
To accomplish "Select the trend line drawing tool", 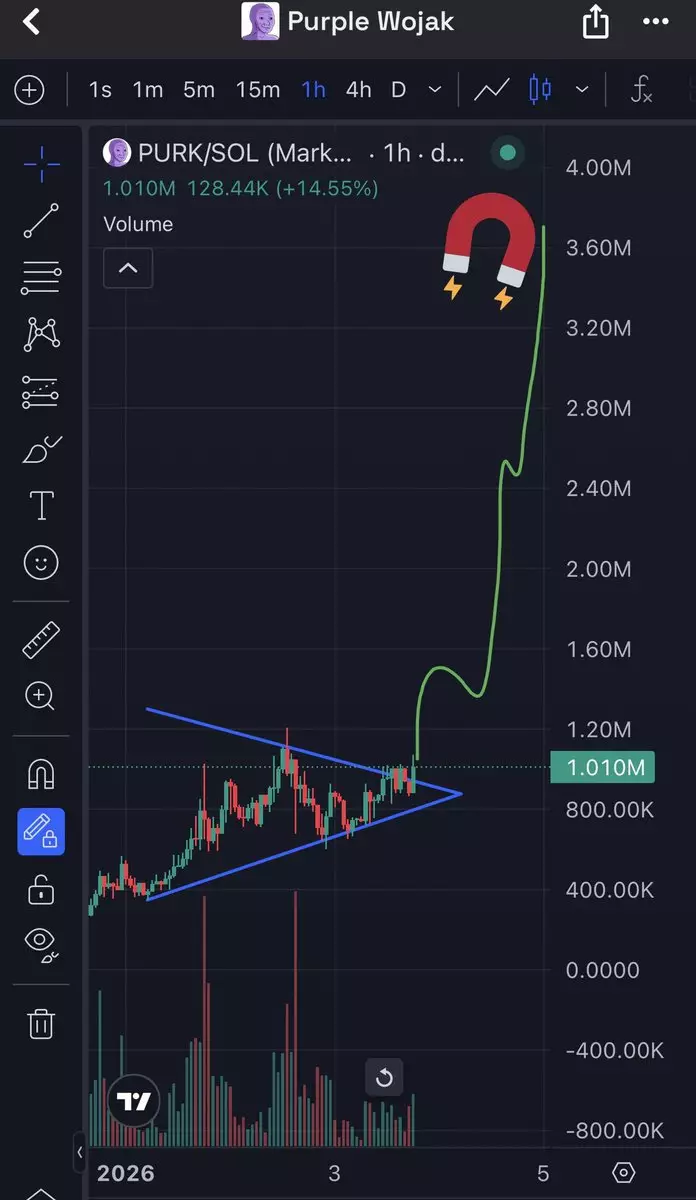I will [41, 220].
